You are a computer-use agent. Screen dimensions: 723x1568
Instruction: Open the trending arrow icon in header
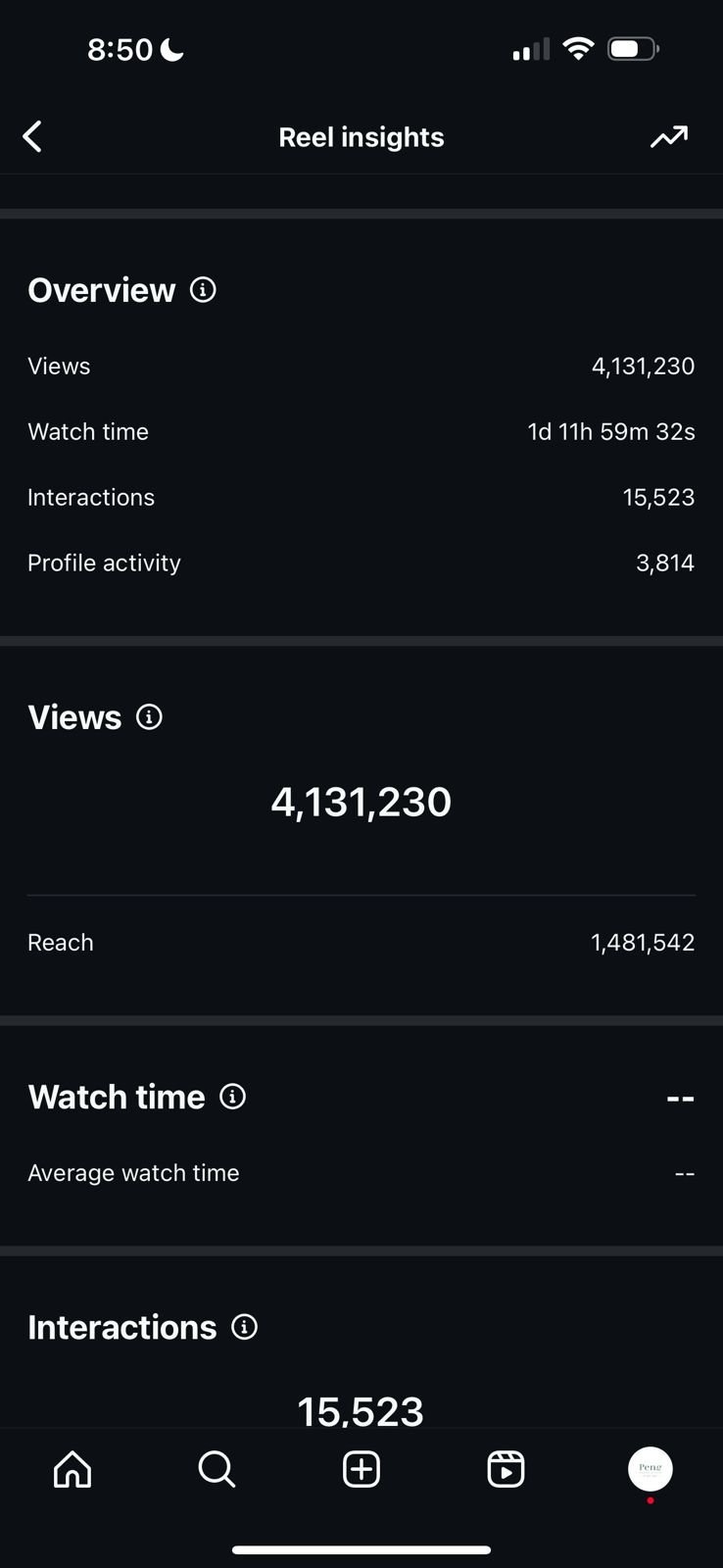coord(669,137)
